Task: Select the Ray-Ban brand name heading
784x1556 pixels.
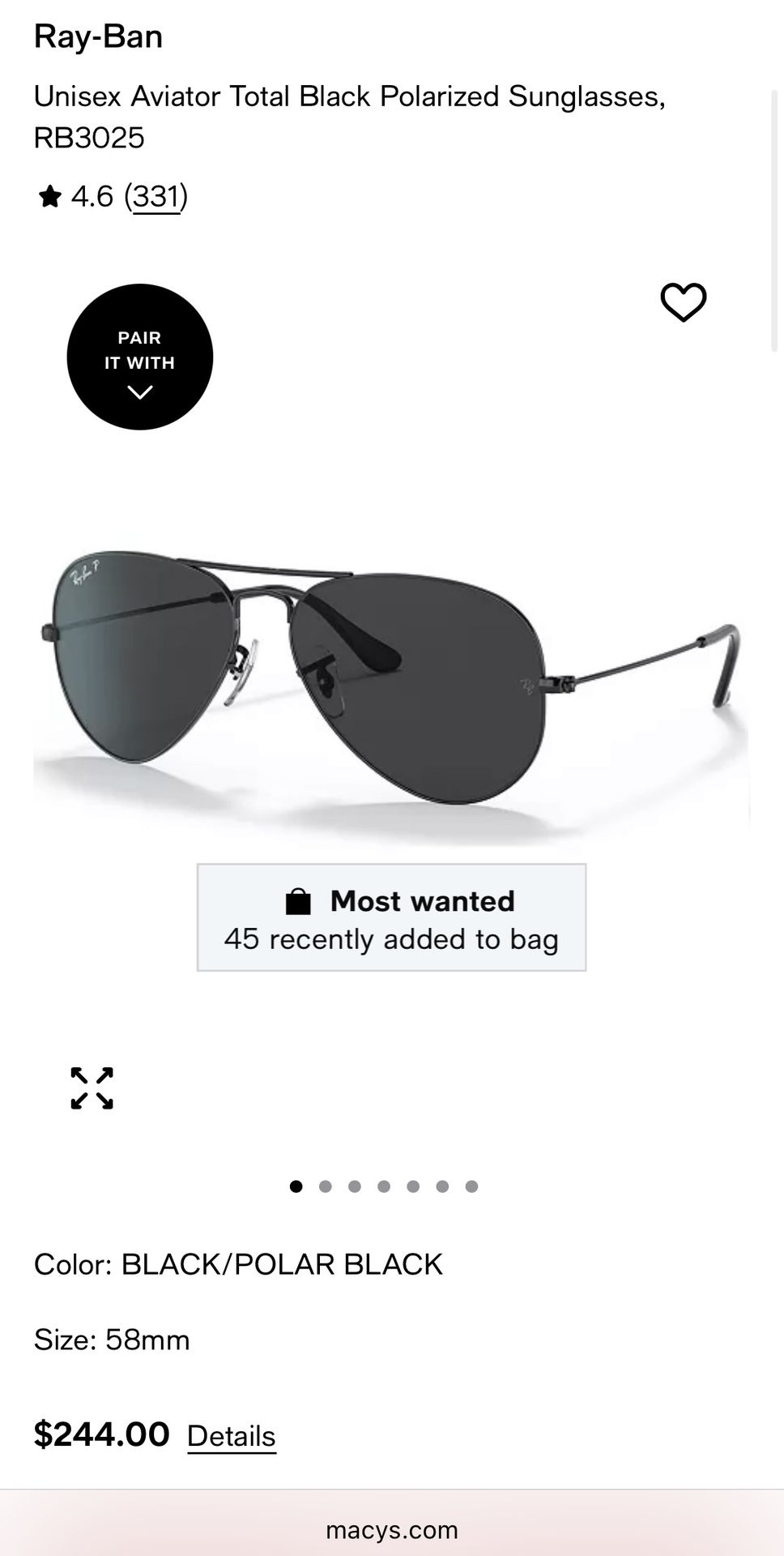Action: pos(98,36)
